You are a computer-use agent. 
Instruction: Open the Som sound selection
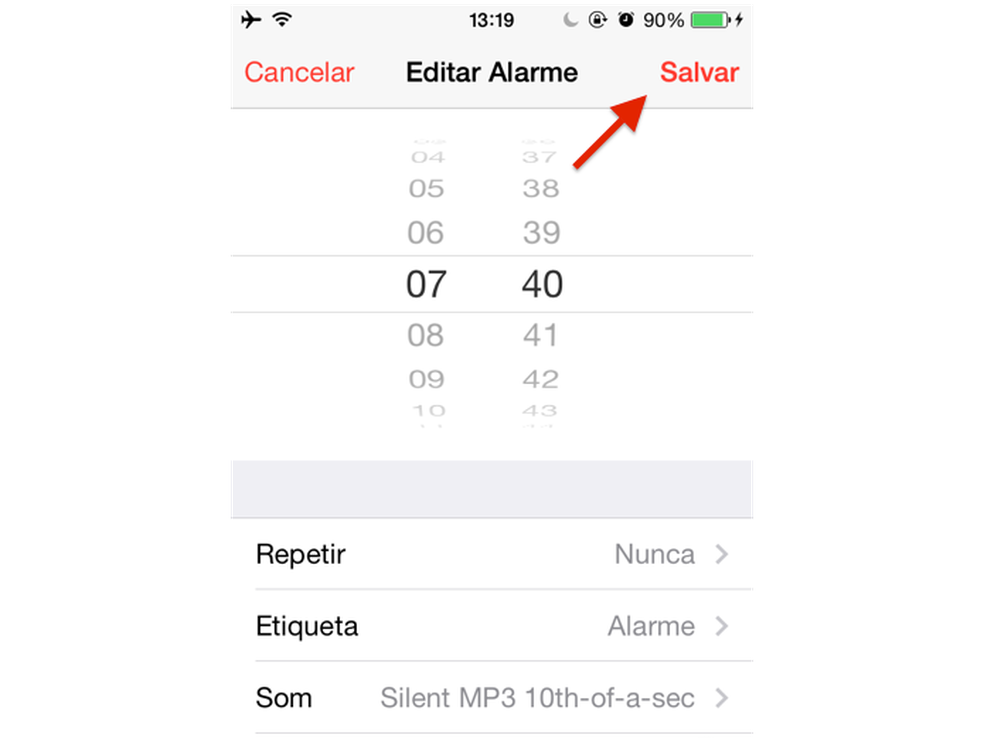pos(492,697)
